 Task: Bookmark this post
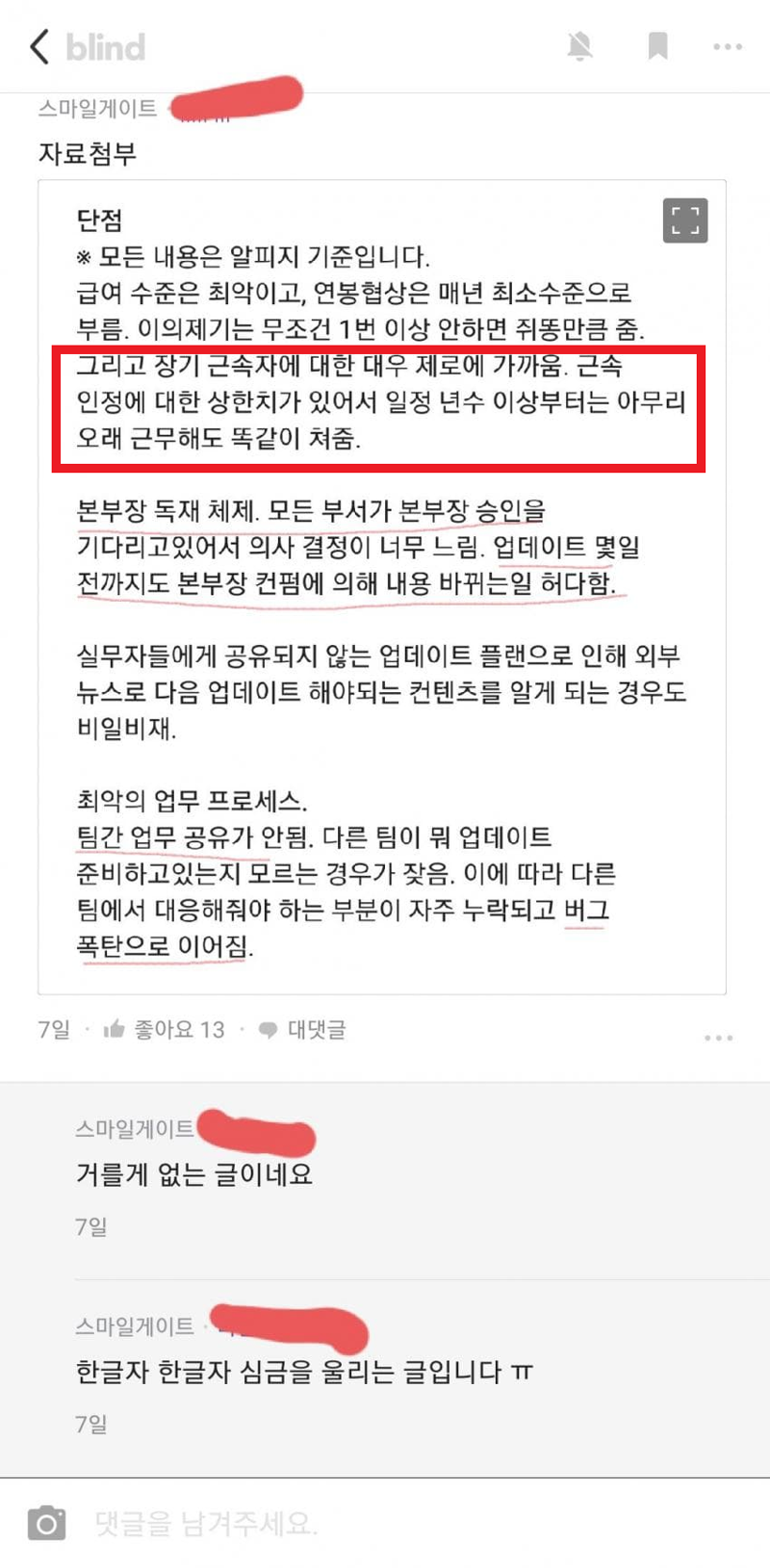click(x=657, y=46)
